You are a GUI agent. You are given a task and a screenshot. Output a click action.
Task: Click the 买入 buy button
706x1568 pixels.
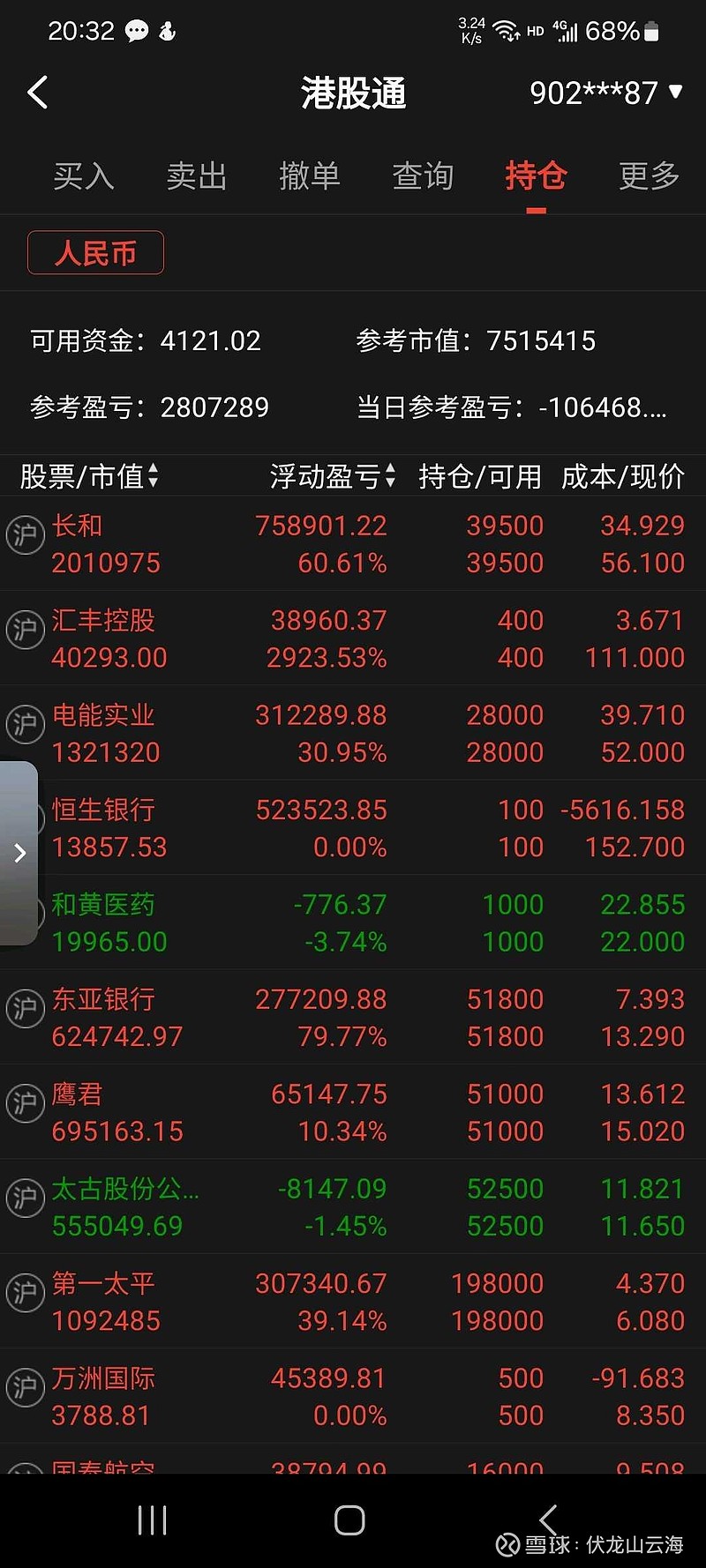point(82,176)
